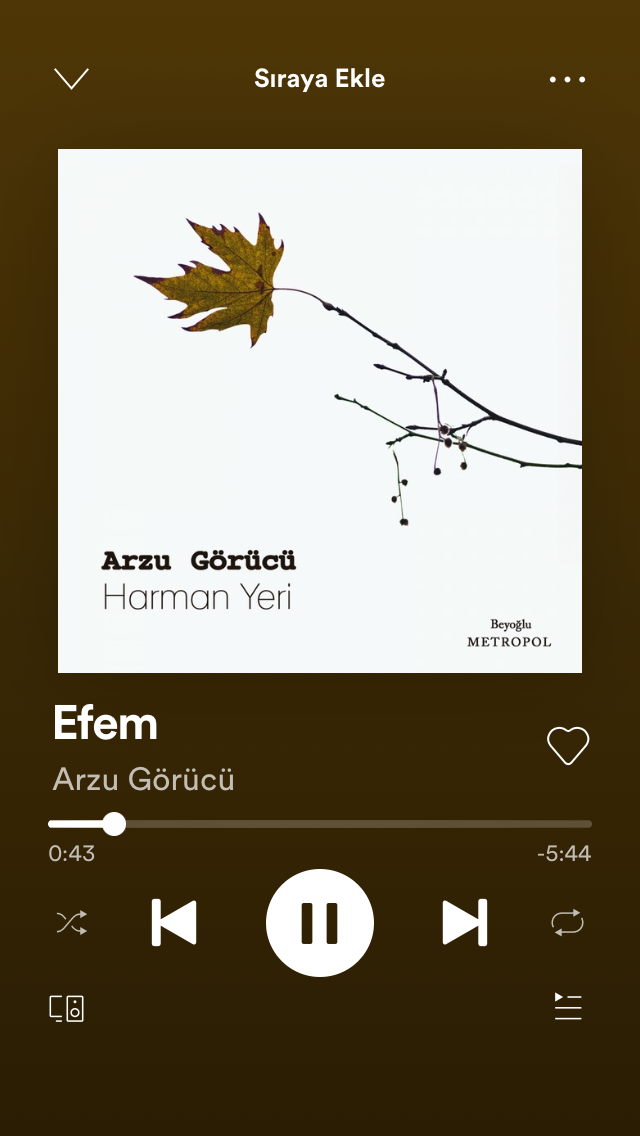
Task: Tap the Harman Yeri album cover
Action: click(320, 410)
